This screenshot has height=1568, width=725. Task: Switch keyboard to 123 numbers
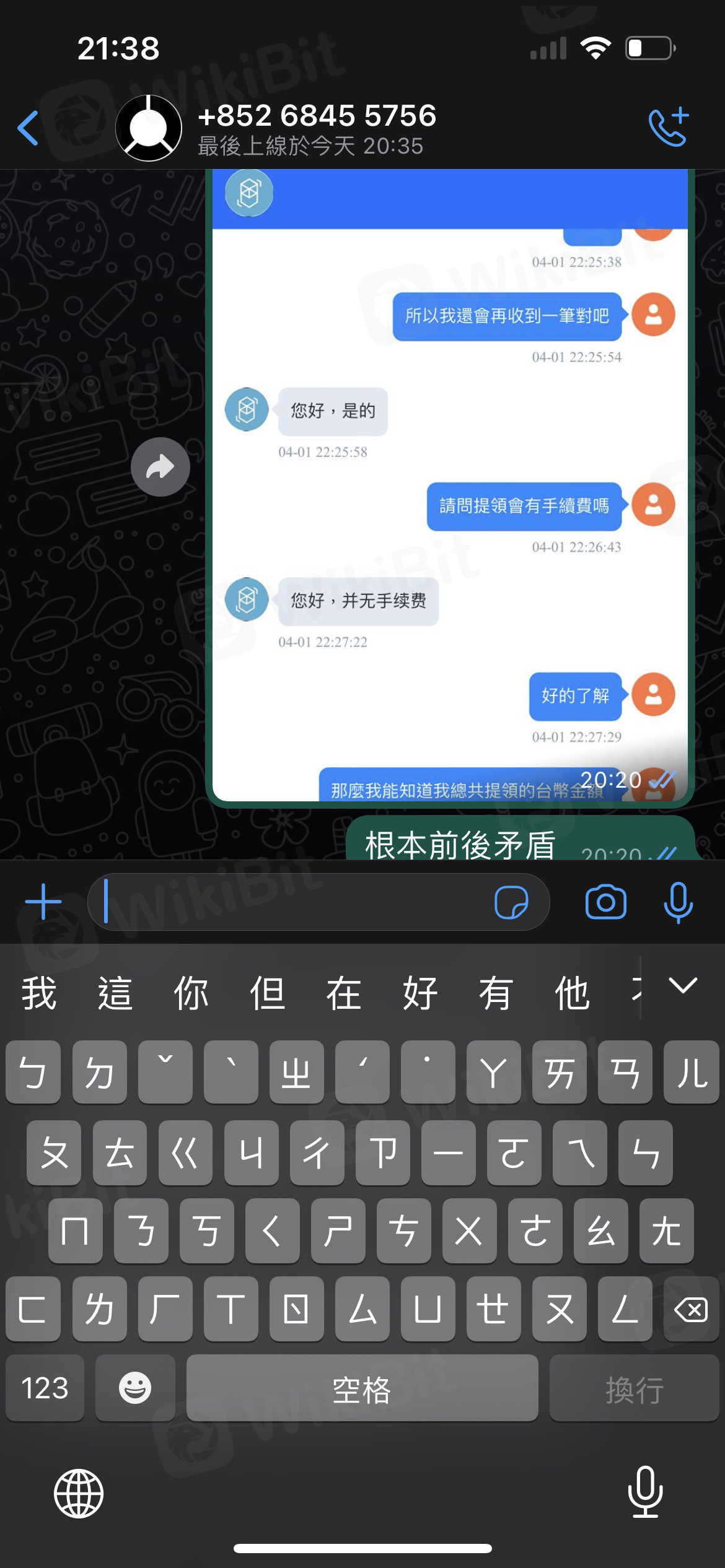[45, 1388]
